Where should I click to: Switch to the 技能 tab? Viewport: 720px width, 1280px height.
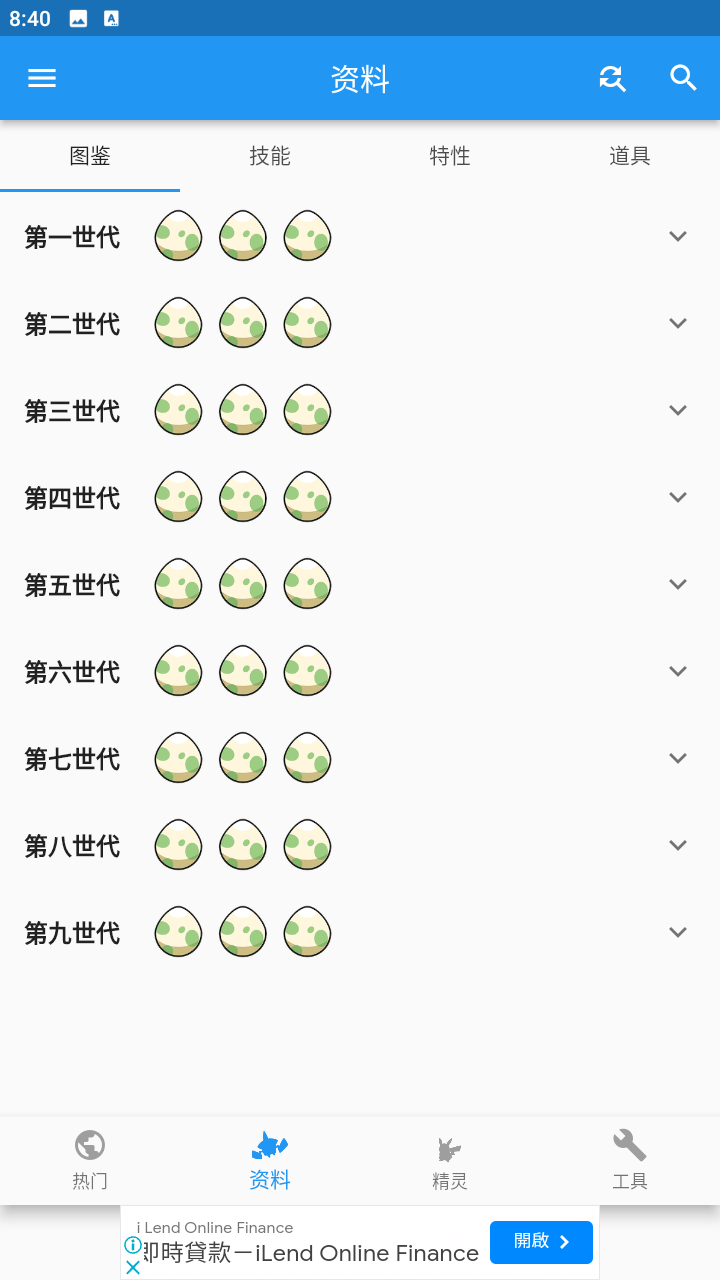(x=269, y=156)
